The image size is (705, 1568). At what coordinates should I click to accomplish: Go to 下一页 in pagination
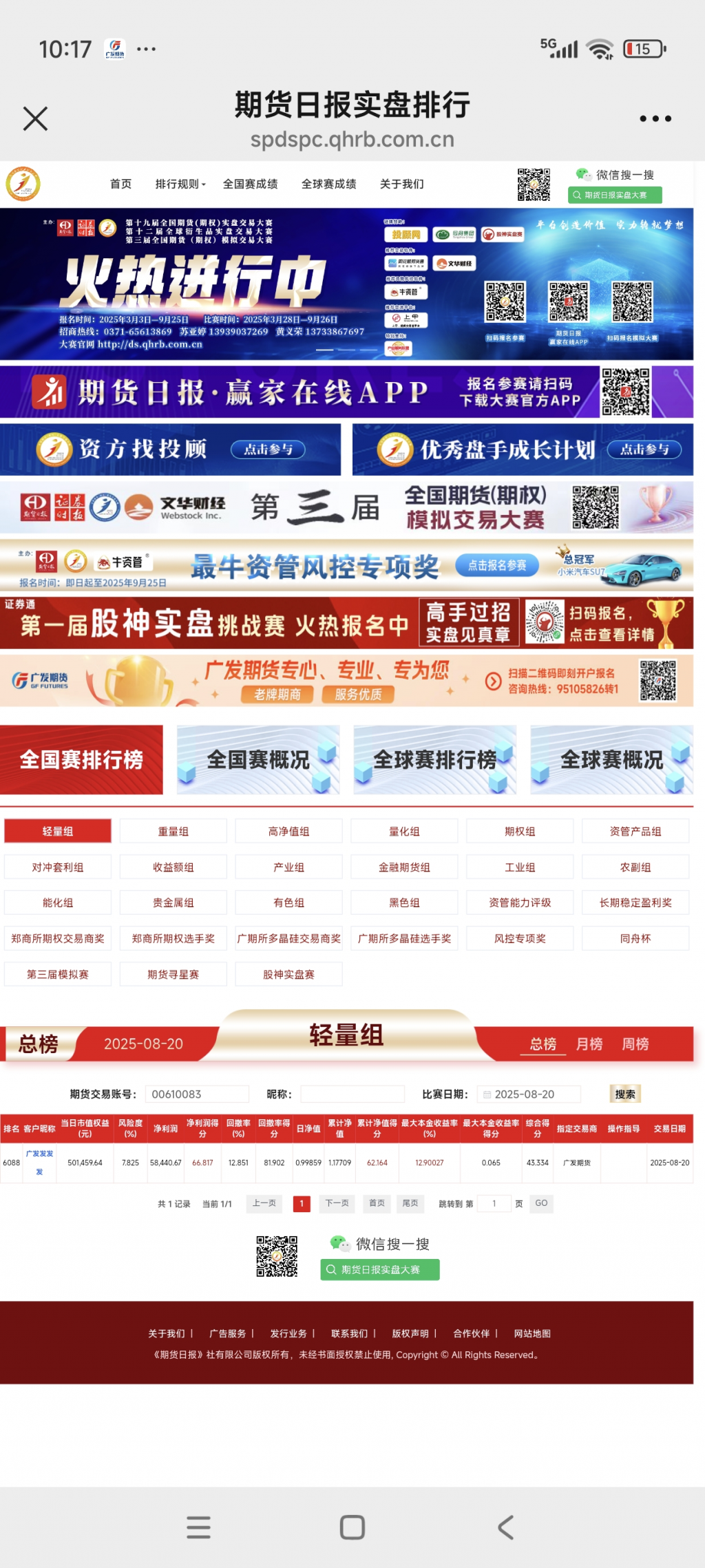pyautogui.click(x=337, y=1203)
